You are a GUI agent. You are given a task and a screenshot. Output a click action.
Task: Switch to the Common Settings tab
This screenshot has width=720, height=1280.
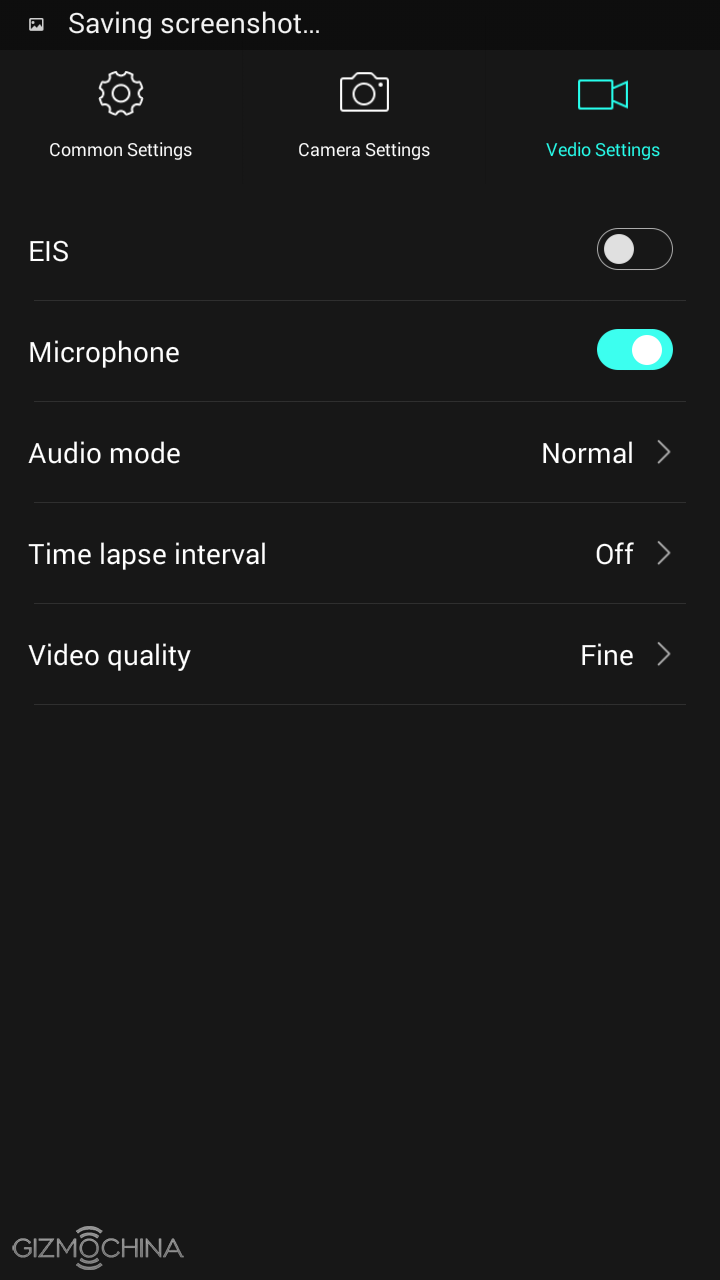click(x=120, y=116)
